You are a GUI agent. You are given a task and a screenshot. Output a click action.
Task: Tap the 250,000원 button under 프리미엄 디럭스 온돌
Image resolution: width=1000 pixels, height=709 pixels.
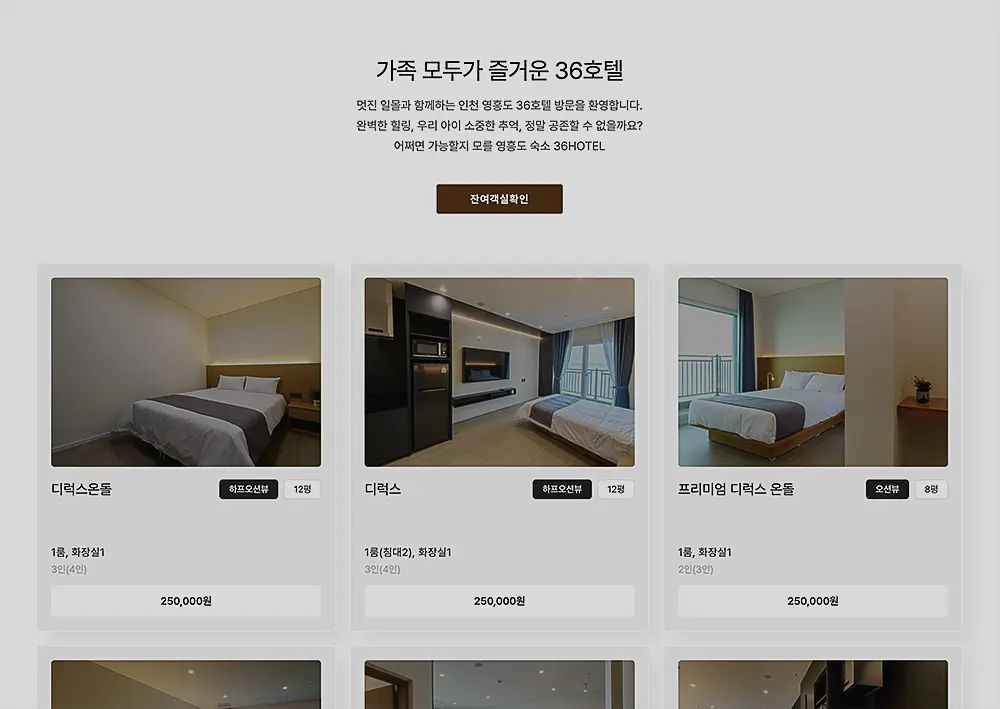(812, 601)
